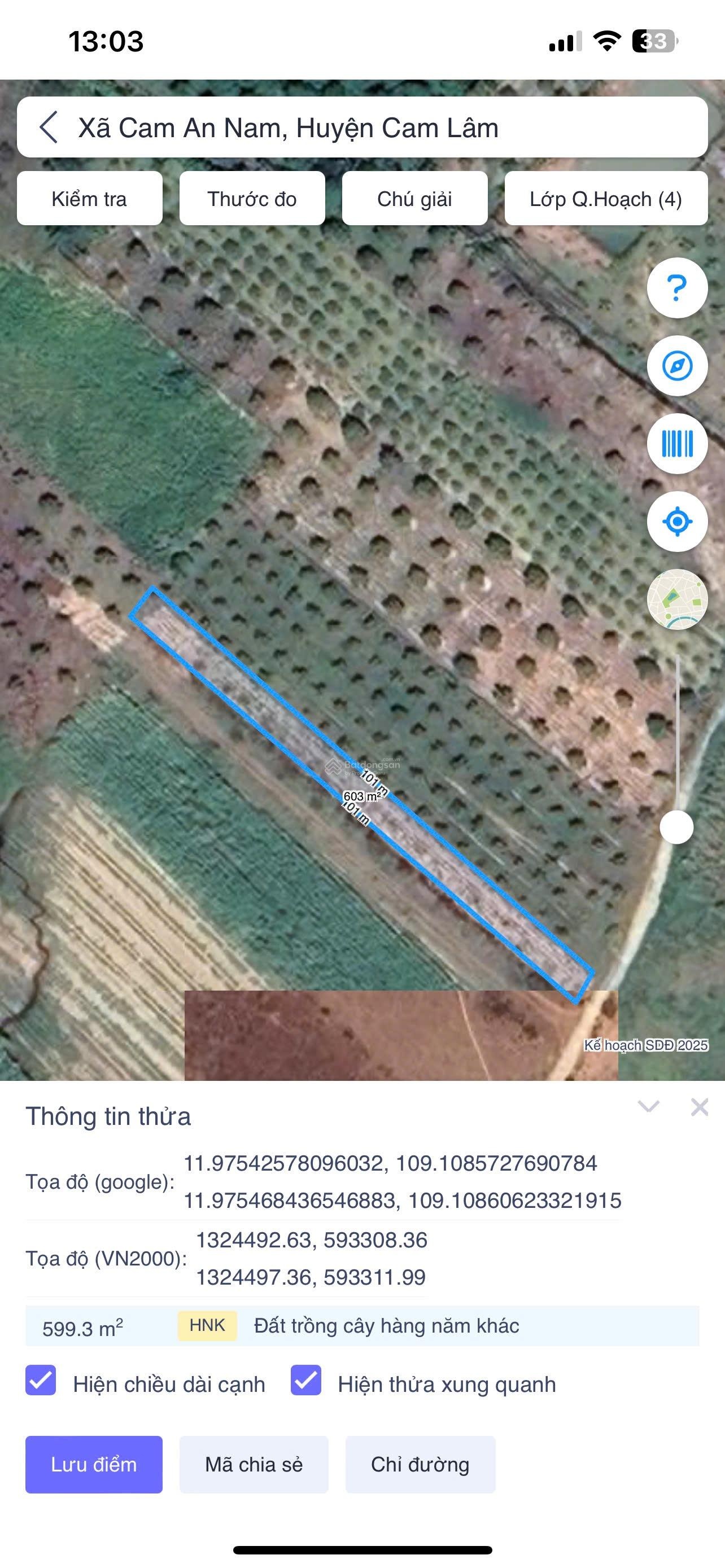Show the Chú giải legend
Image resolution: width=725 pixels, height=1568 pixels.
click(x=414, y=199)
